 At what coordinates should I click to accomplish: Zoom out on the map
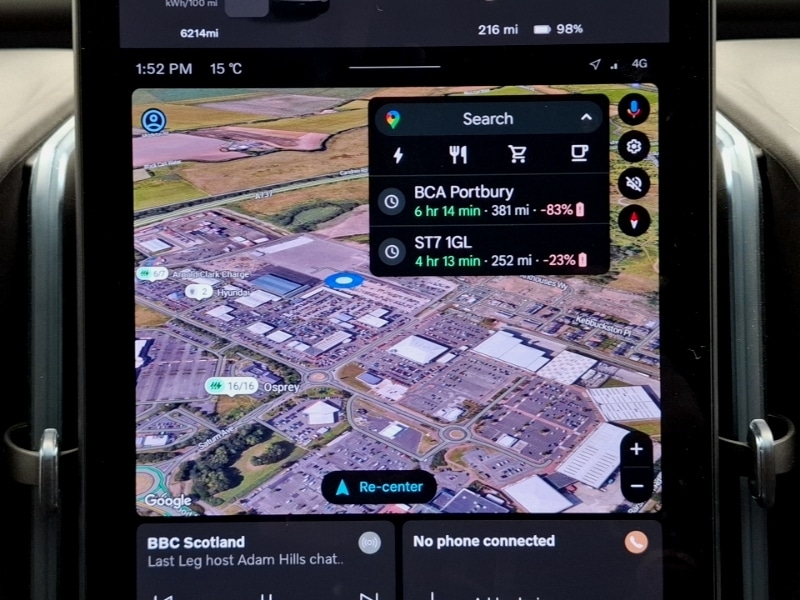637,486
